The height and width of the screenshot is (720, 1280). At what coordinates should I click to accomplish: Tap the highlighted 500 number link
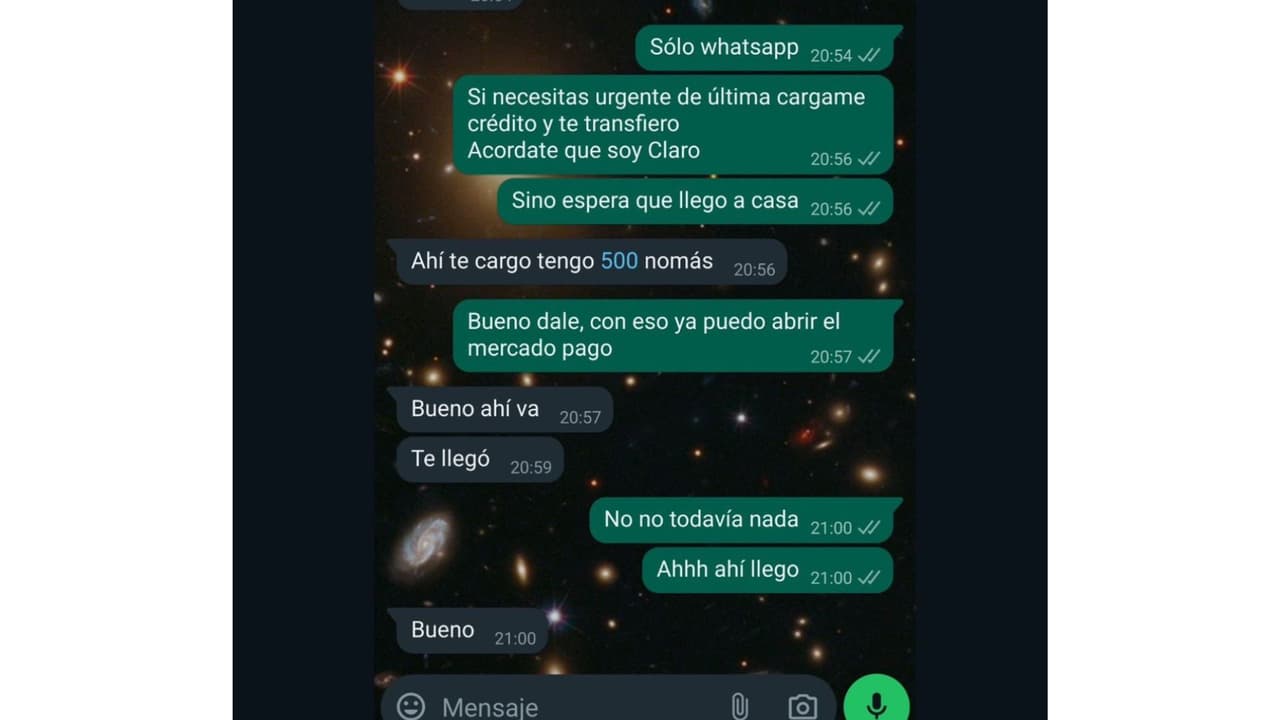[619, 261]
